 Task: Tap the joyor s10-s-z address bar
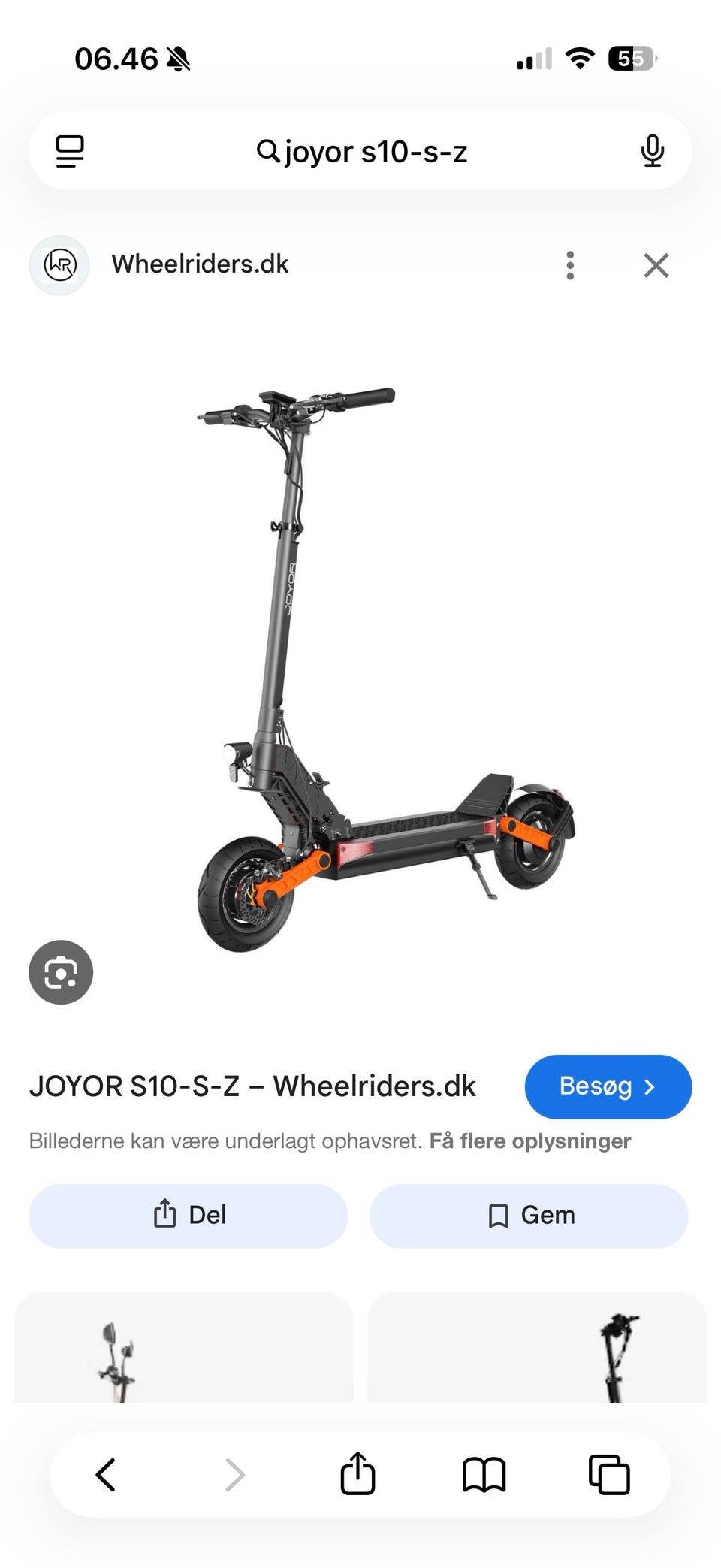click(361, 151)
